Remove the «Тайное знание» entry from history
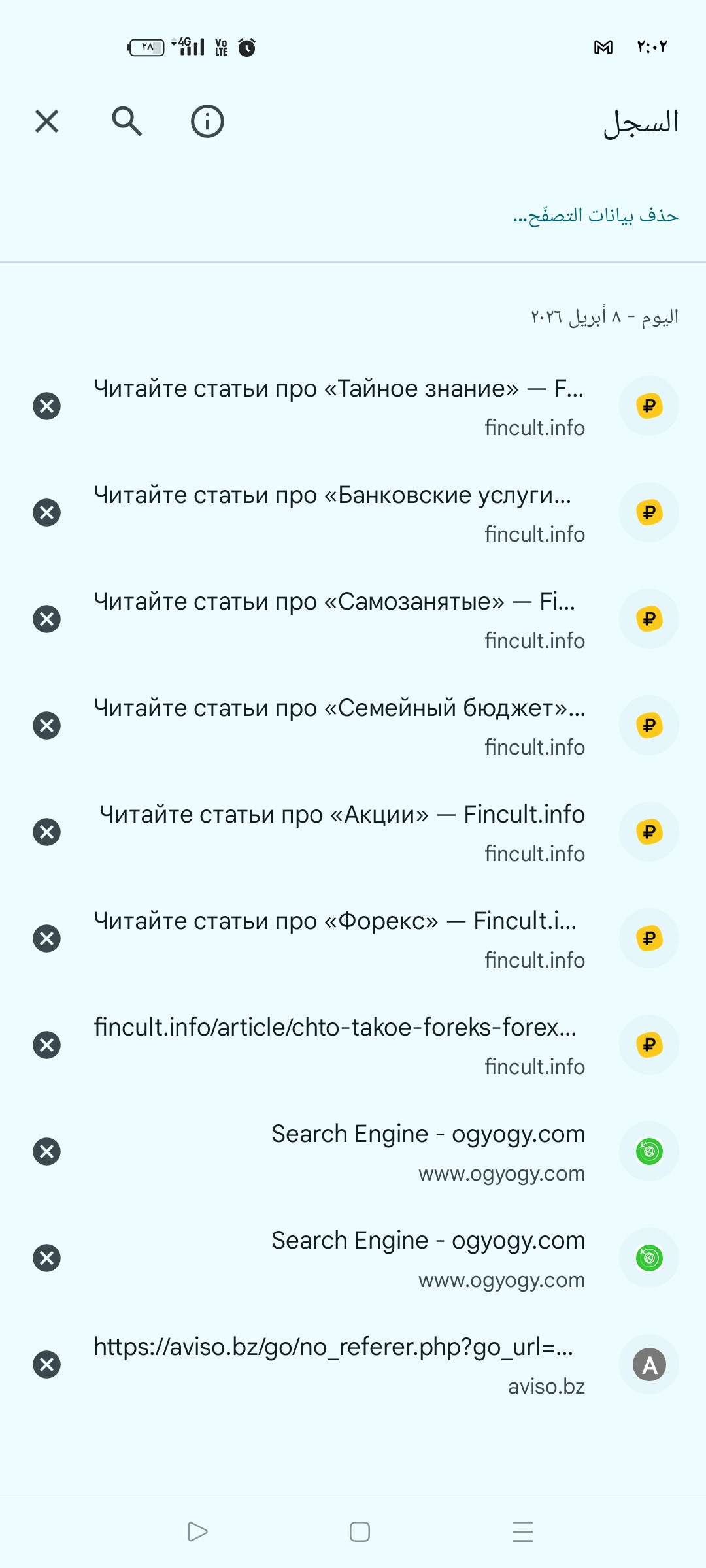The height and width of the screenshot is (1568, 706). [46, 406]
